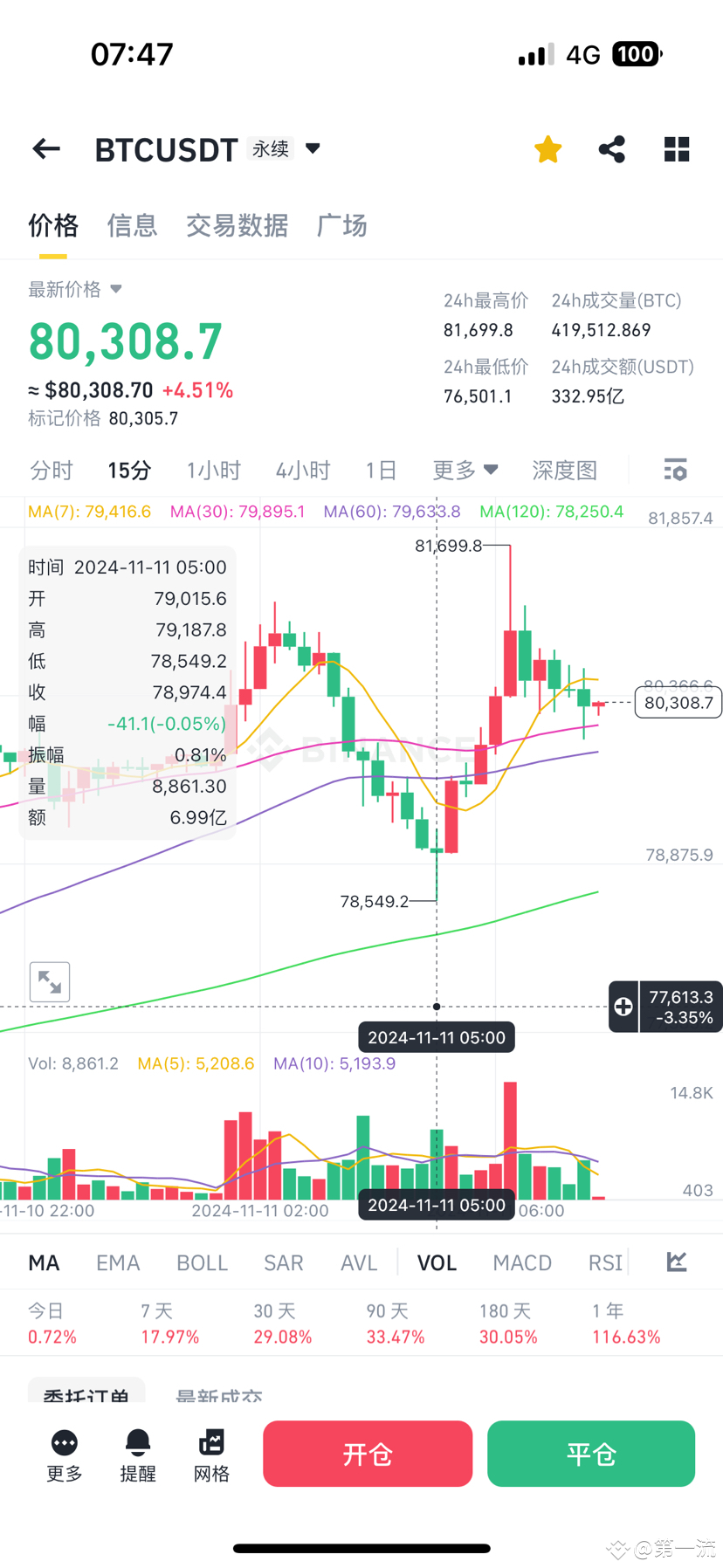This screenshot has height=1568, width=723.
Task: Open the 最新价格 price type dropdown
Action: [76, 290]
